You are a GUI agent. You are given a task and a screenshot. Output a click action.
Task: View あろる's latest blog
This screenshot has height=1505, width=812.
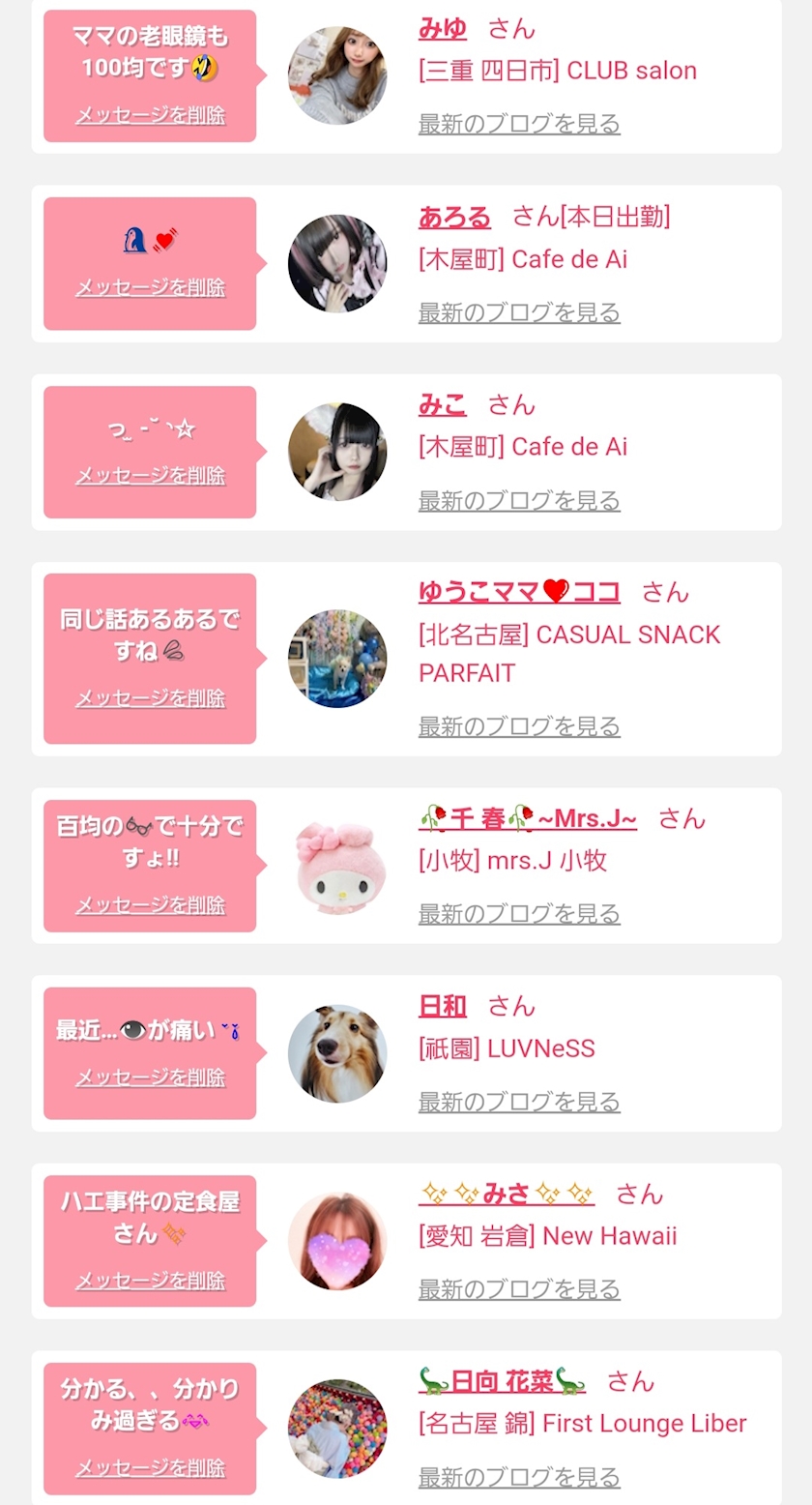tap(519, 312)
